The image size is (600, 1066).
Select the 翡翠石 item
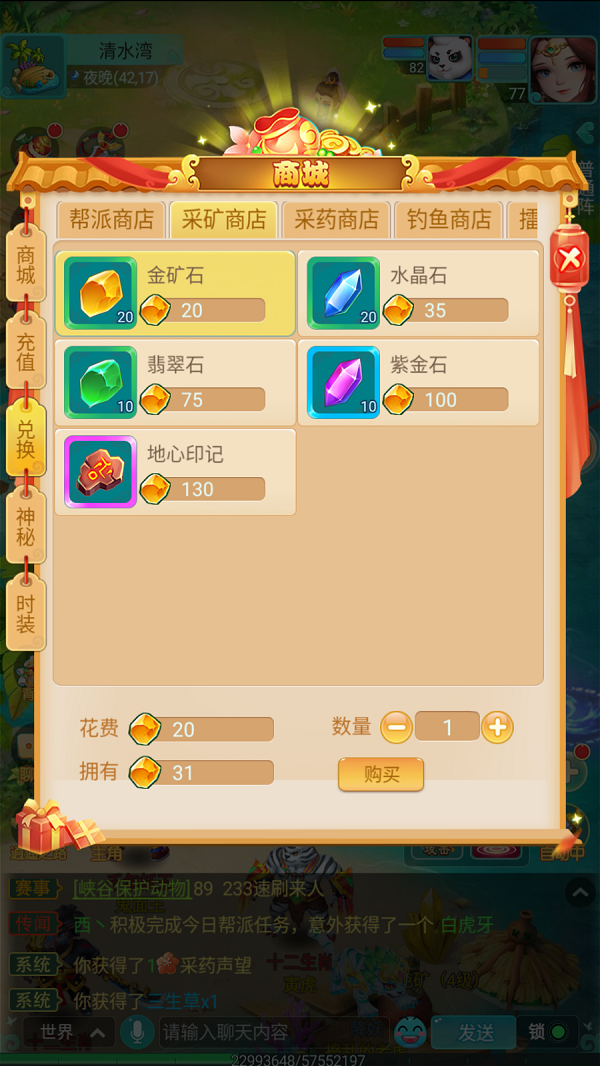point(175,382)
